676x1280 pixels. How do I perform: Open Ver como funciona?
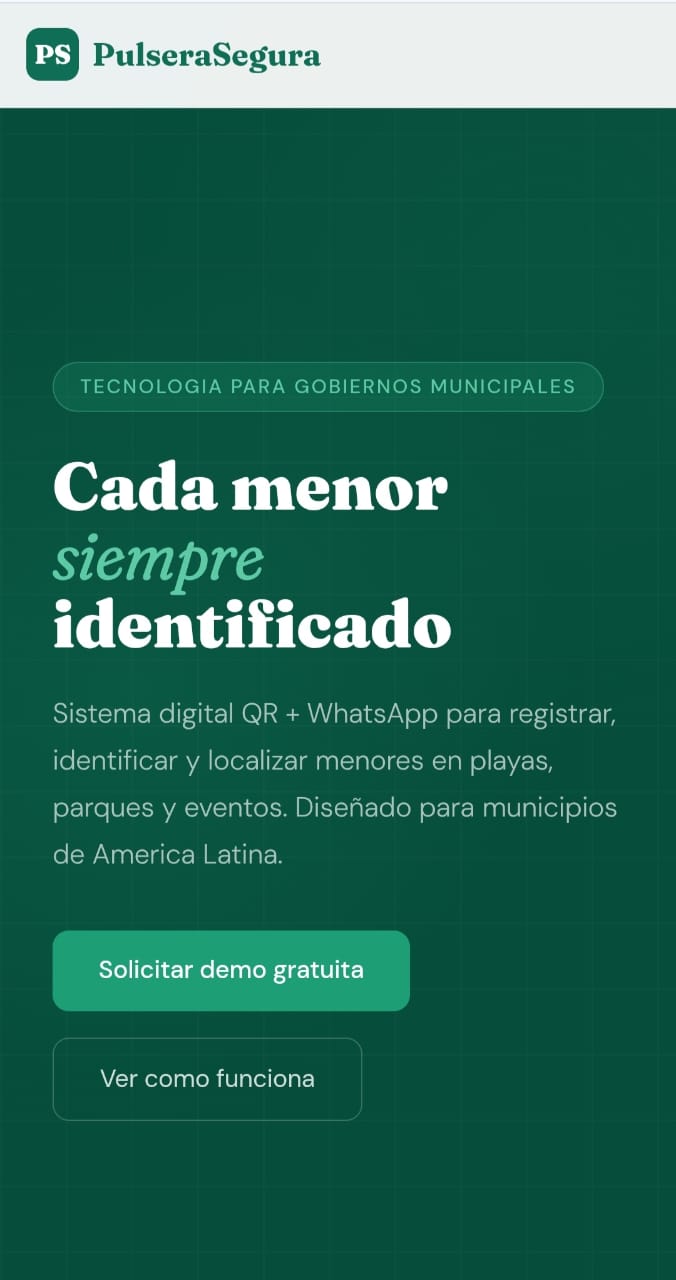[x=207, y=1079]
